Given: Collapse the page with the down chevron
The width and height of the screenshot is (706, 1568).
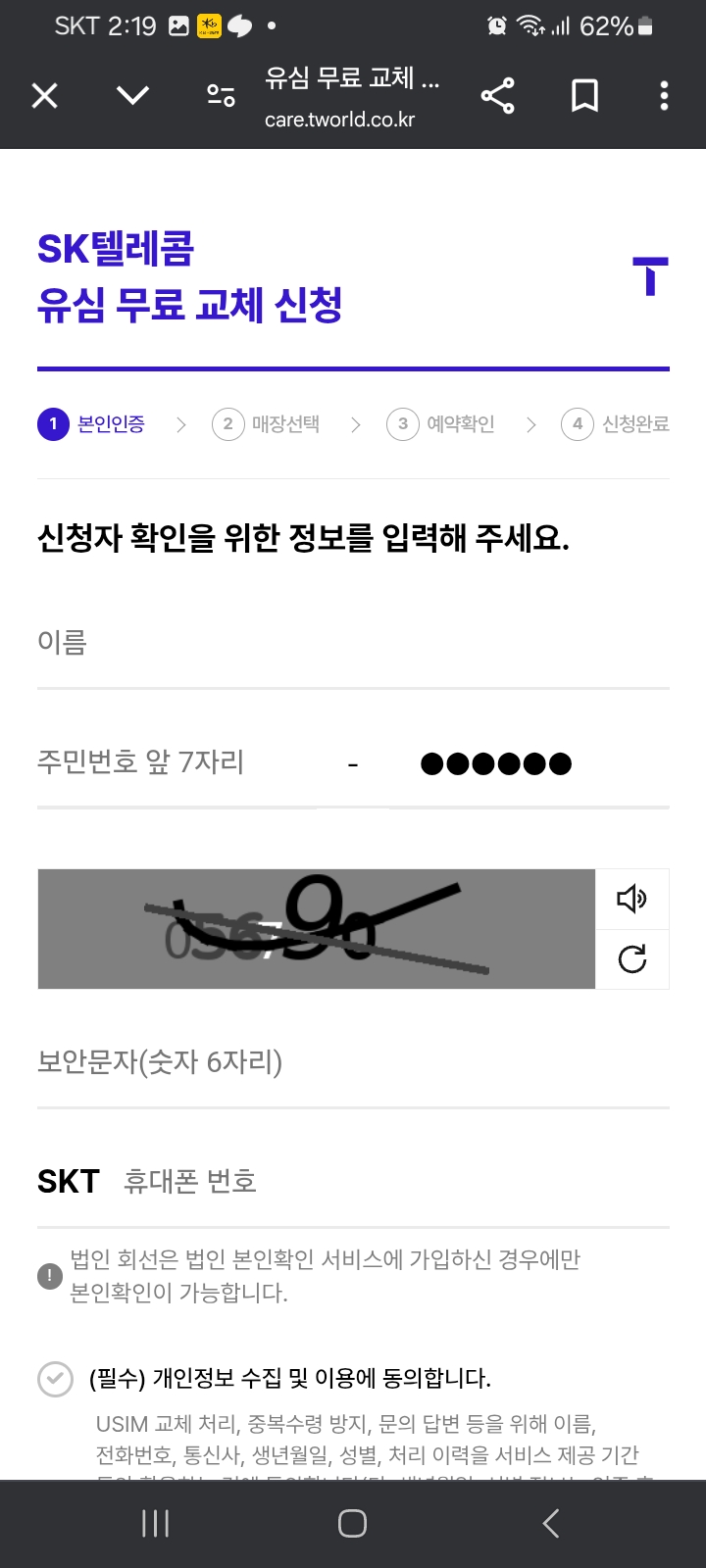Looking at the screenshot, I should tap(132, 95).
